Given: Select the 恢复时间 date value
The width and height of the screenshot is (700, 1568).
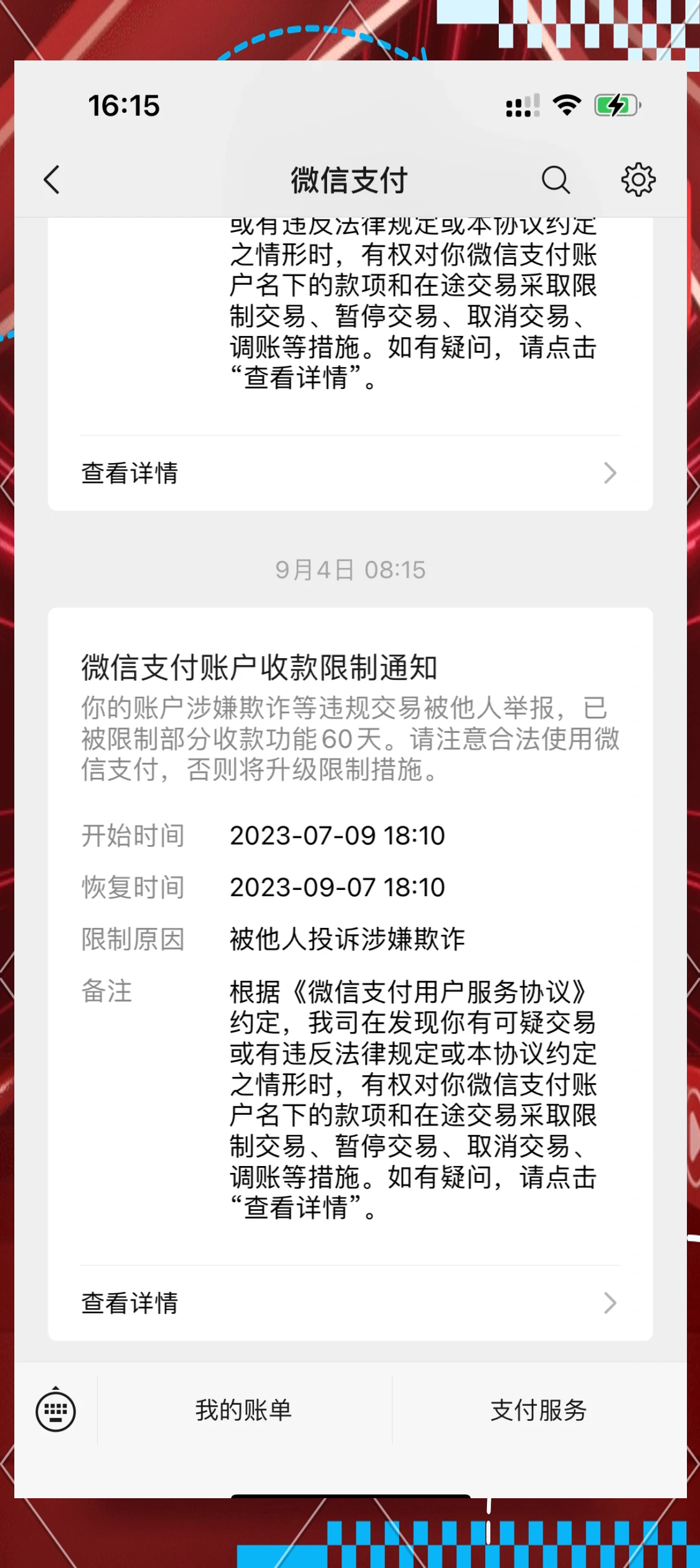Looking at the screenshot, I should [336, 887].
